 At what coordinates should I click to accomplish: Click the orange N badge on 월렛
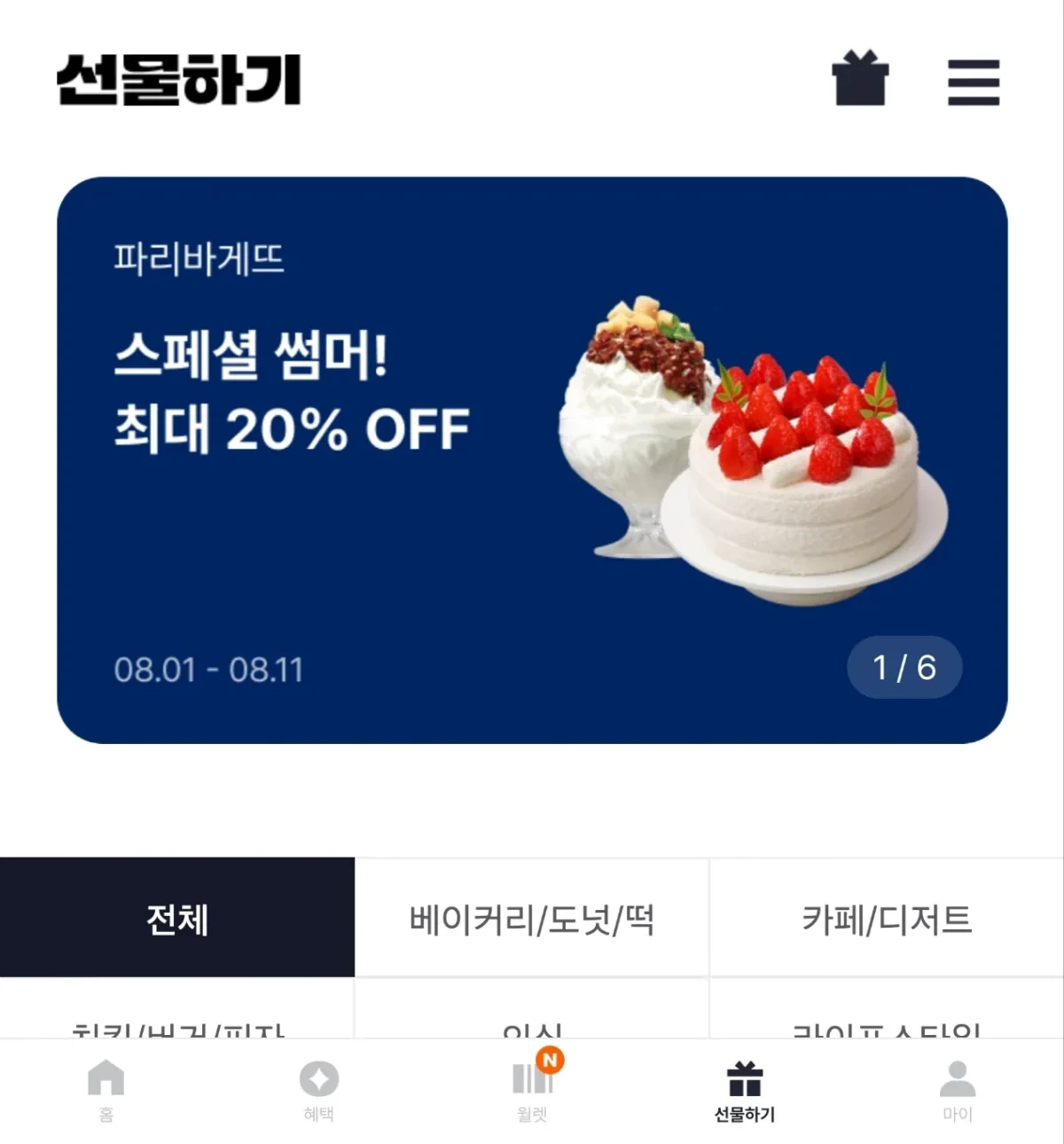(x=548, y=1061)
